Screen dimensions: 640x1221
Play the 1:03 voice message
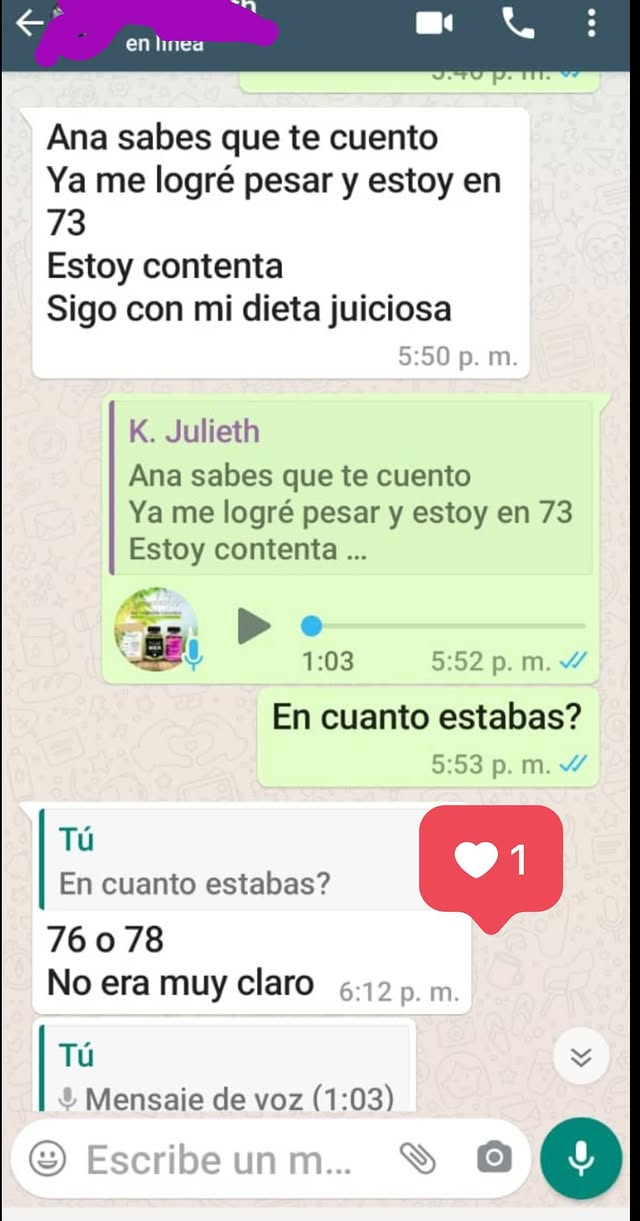(254, 627)
